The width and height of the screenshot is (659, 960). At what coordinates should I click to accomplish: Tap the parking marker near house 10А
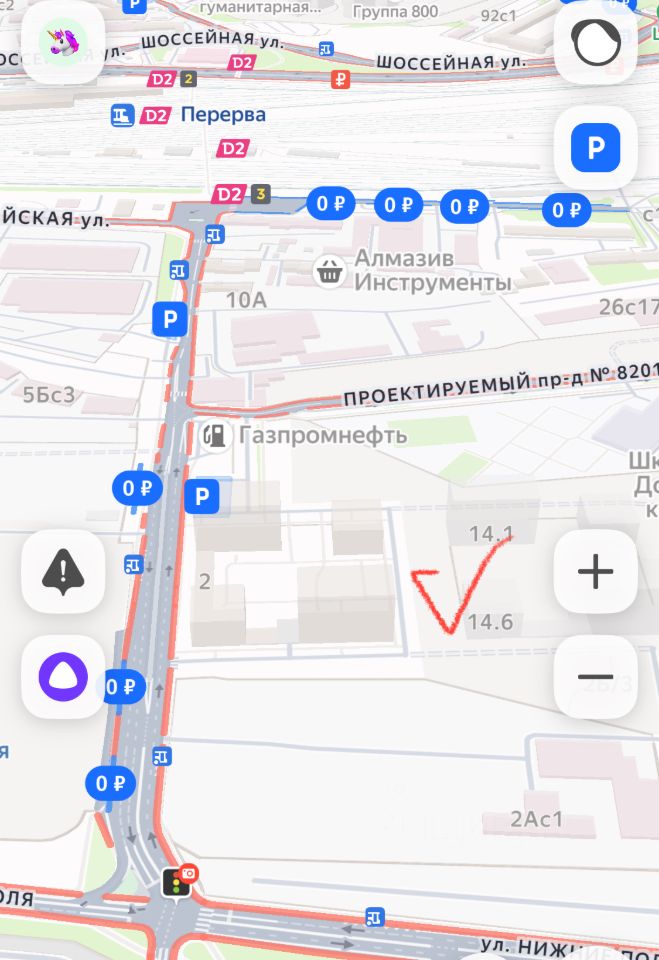tap(169, 320)
